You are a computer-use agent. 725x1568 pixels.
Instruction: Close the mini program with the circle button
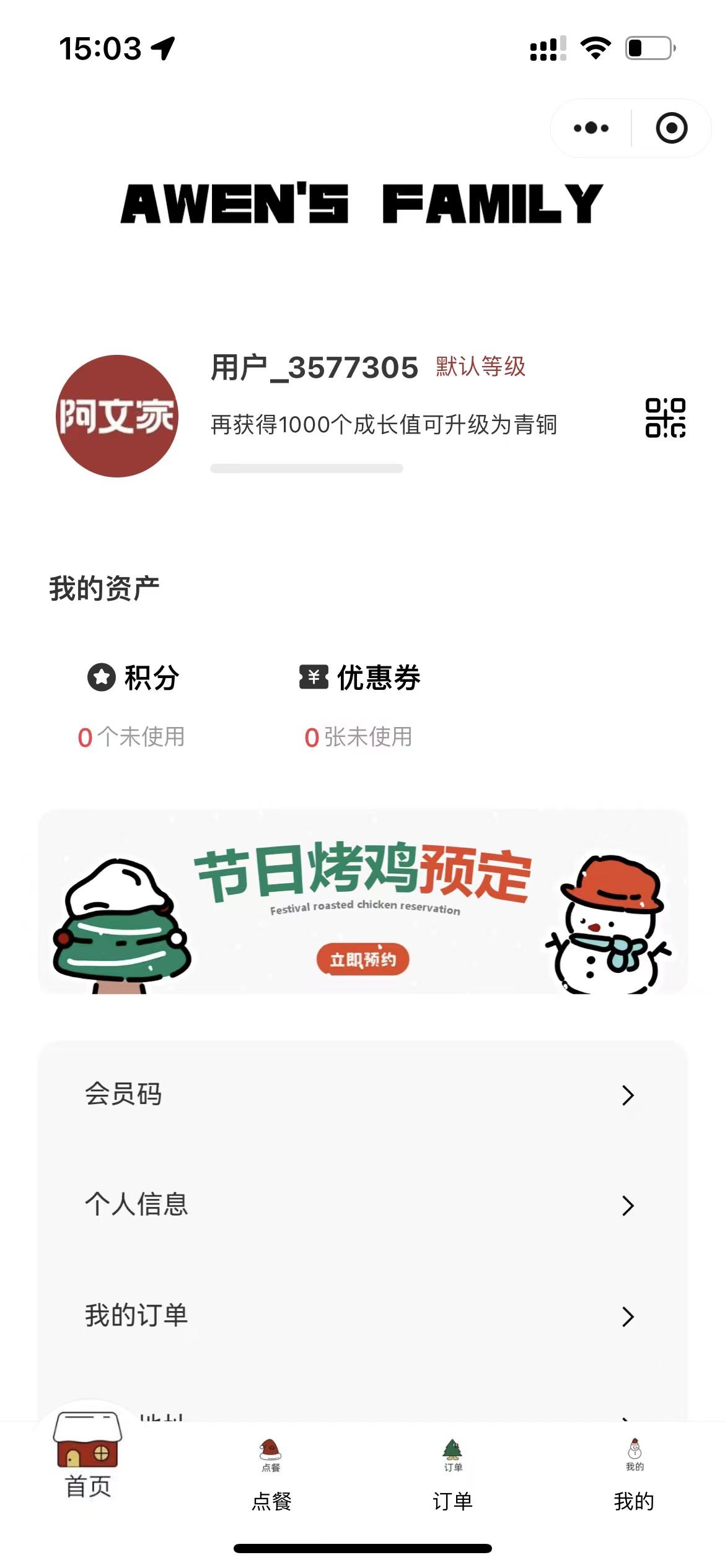point(671,128)
